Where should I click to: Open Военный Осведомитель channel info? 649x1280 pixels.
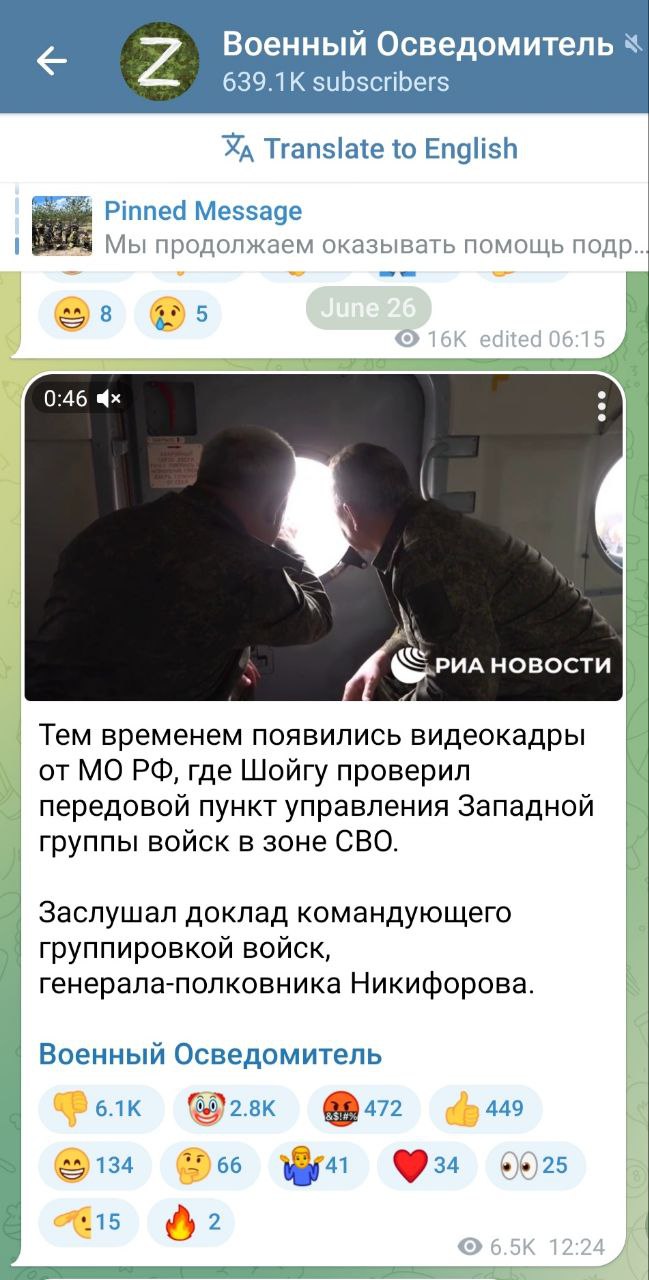tap(416, 60)
